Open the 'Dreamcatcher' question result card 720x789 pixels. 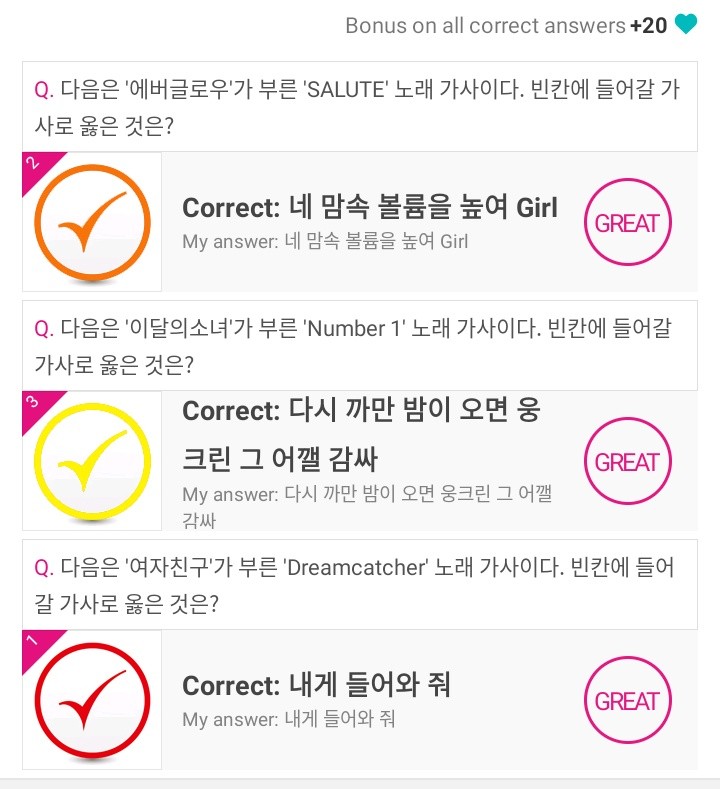point(370,700)
